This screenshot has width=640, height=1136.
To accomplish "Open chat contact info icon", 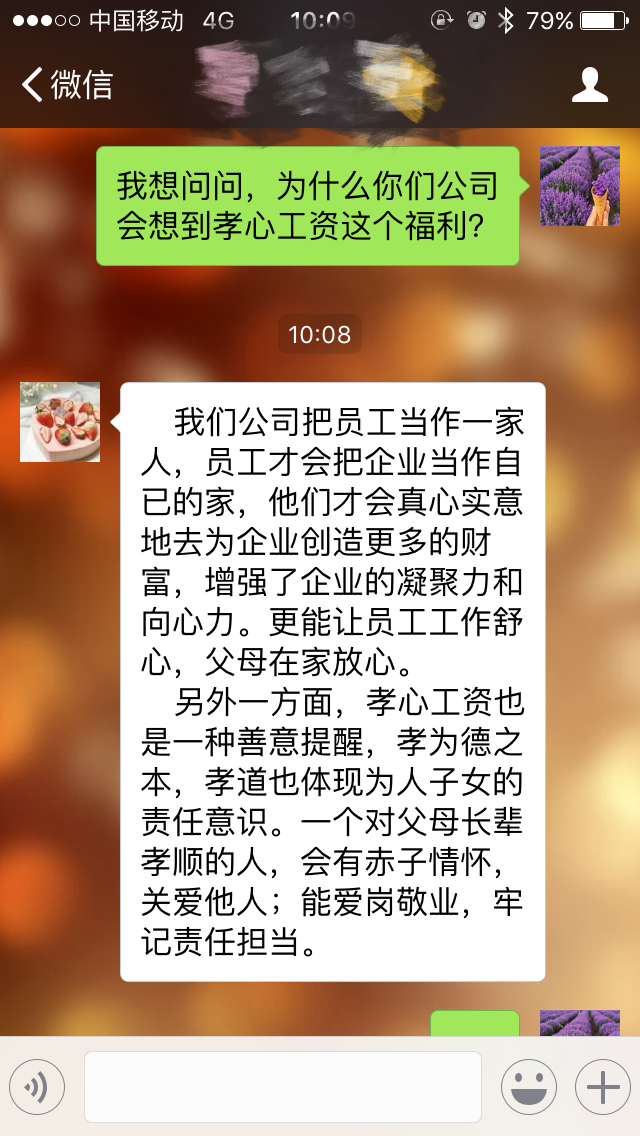I will point(589,85).
